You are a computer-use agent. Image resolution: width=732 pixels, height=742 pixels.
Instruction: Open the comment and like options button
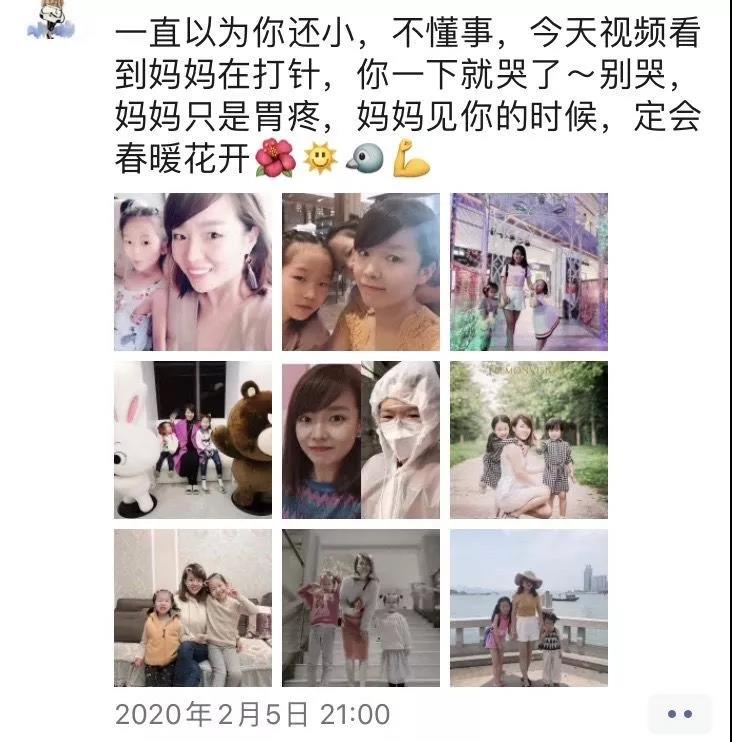click(x=679, y=714)
